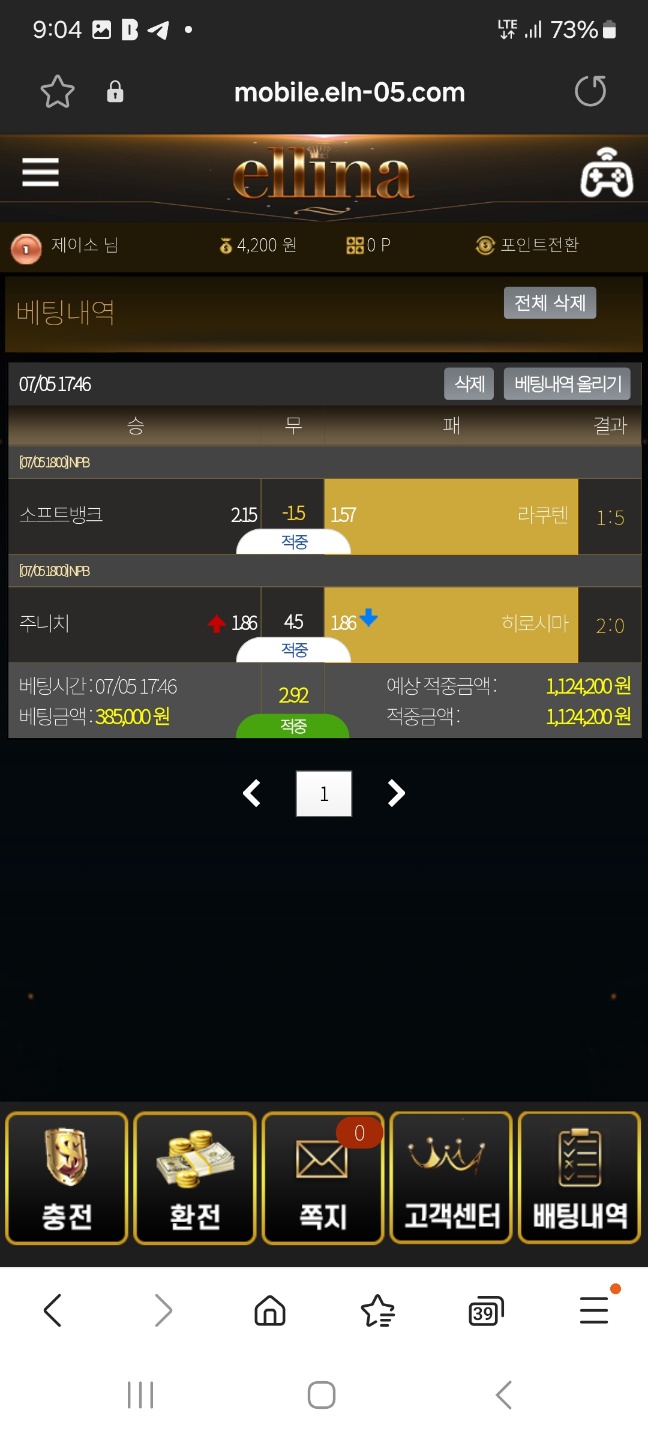Reload the page in browser
The image size is (648, 1440).
(590, 92)
